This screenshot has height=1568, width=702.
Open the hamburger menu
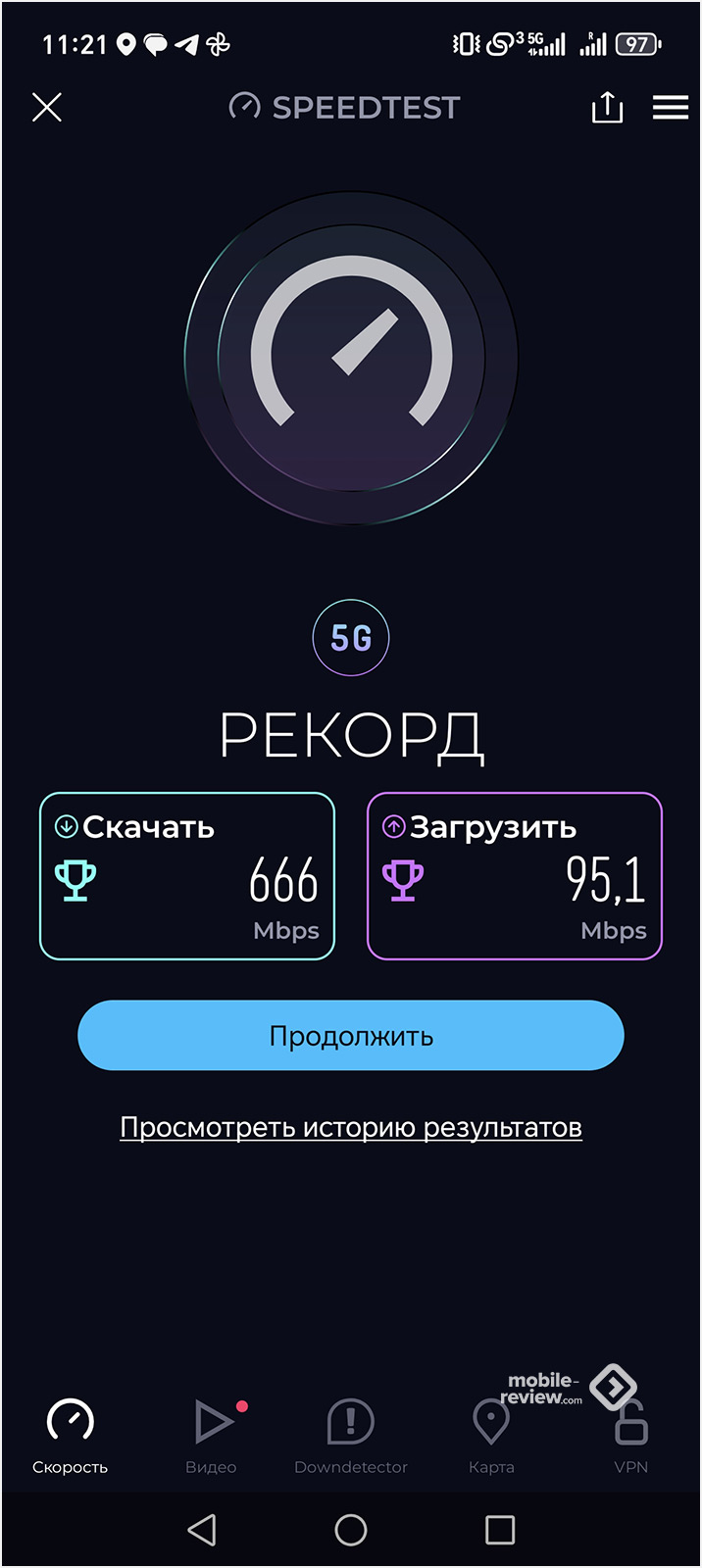[671, 107]
